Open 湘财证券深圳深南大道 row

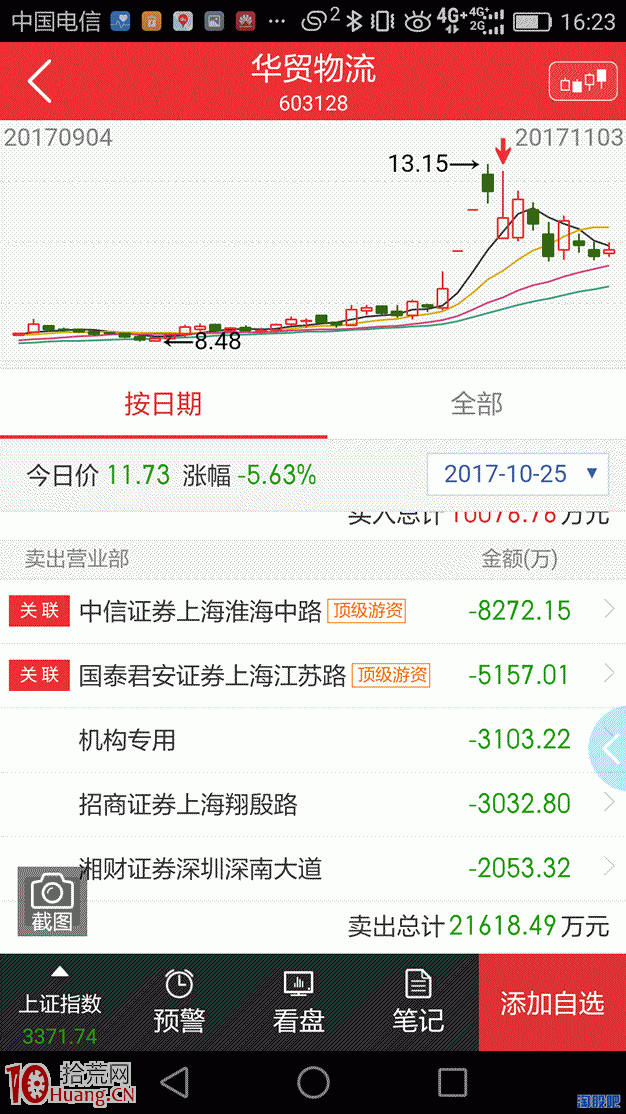313,868
